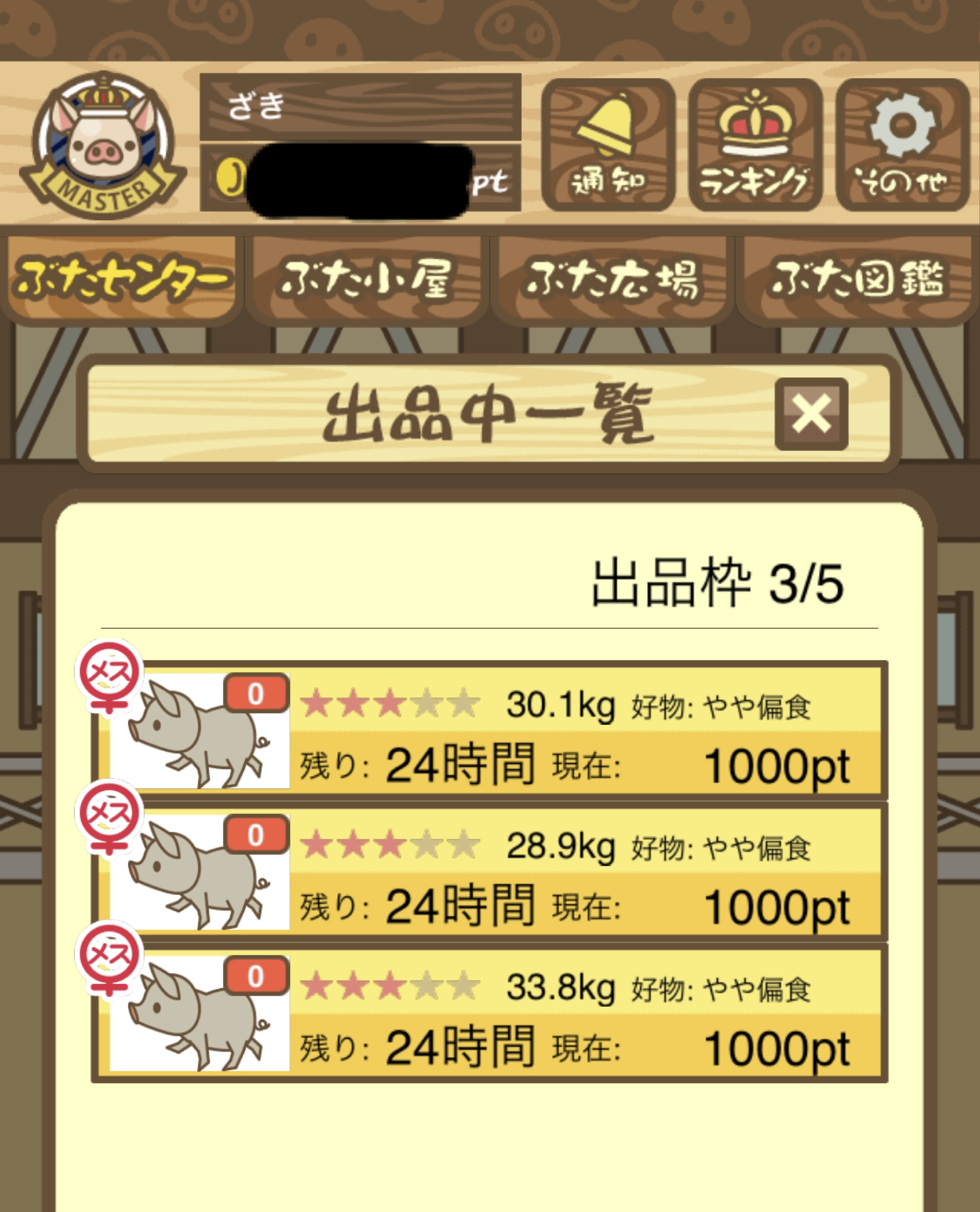Image resolution: width=980 pixels, height=1212 pixels.
Task: Open その他 settings gear
Action: coord(902,145)
